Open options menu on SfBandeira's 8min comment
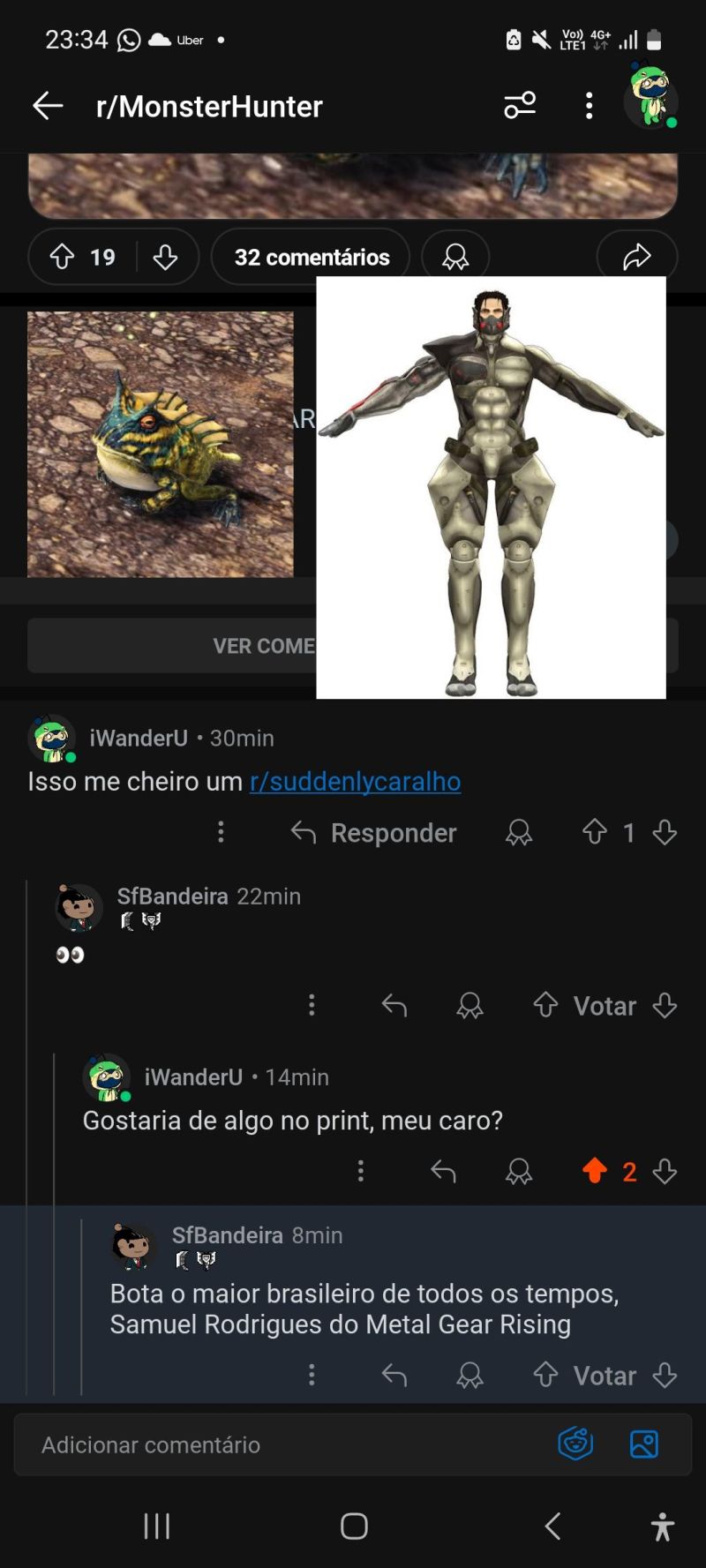Image resolution: width=706 pixels, height=1568 pixels. [x=312, y=1375]
